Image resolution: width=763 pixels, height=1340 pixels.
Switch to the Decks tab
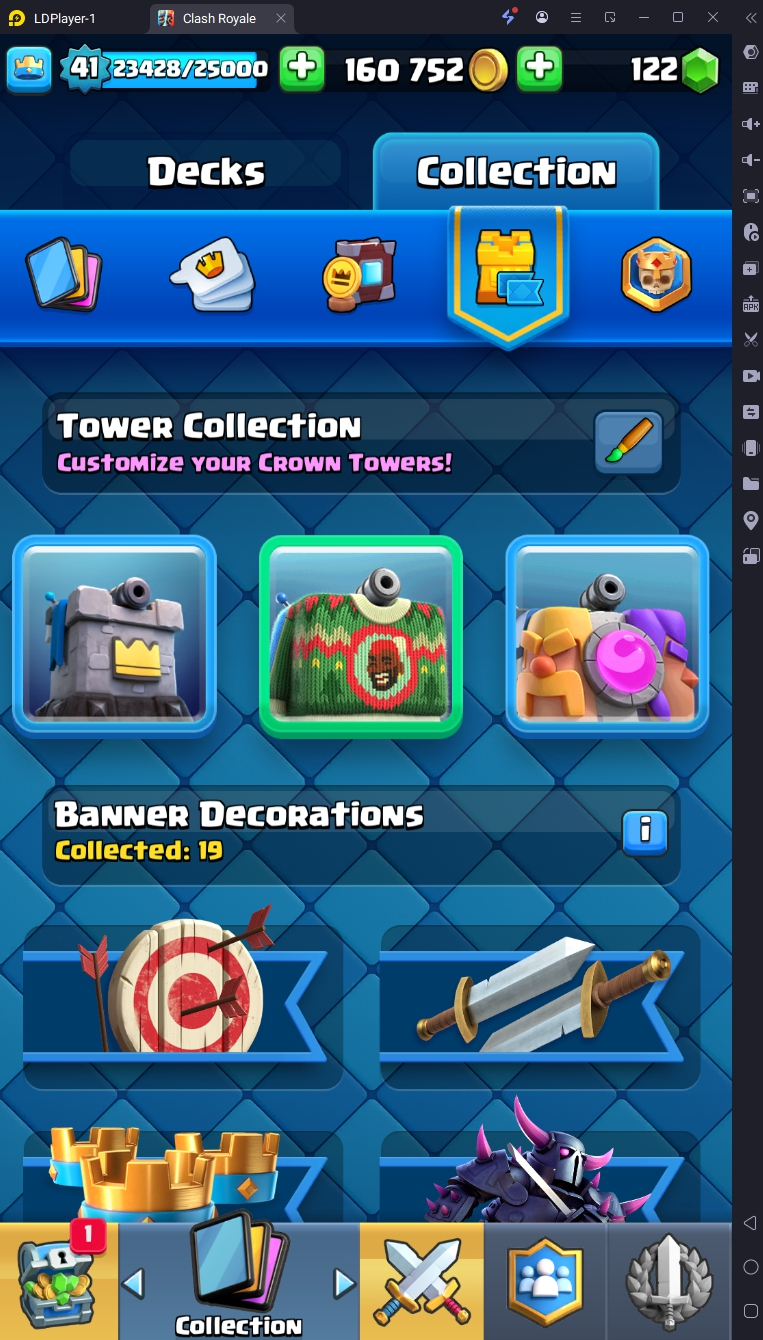(x=206, y=172)
